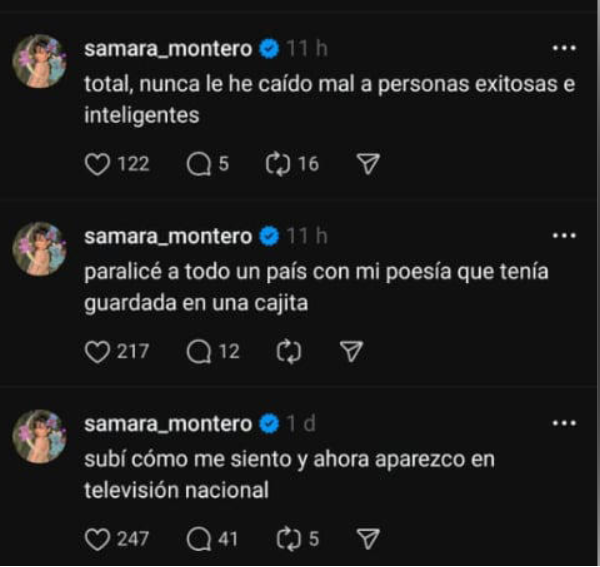Image resolution: width=600 pixels, height=567 pixels.
Task: Share the personas exitosas e inteligentes post
Action: point(367,164)
